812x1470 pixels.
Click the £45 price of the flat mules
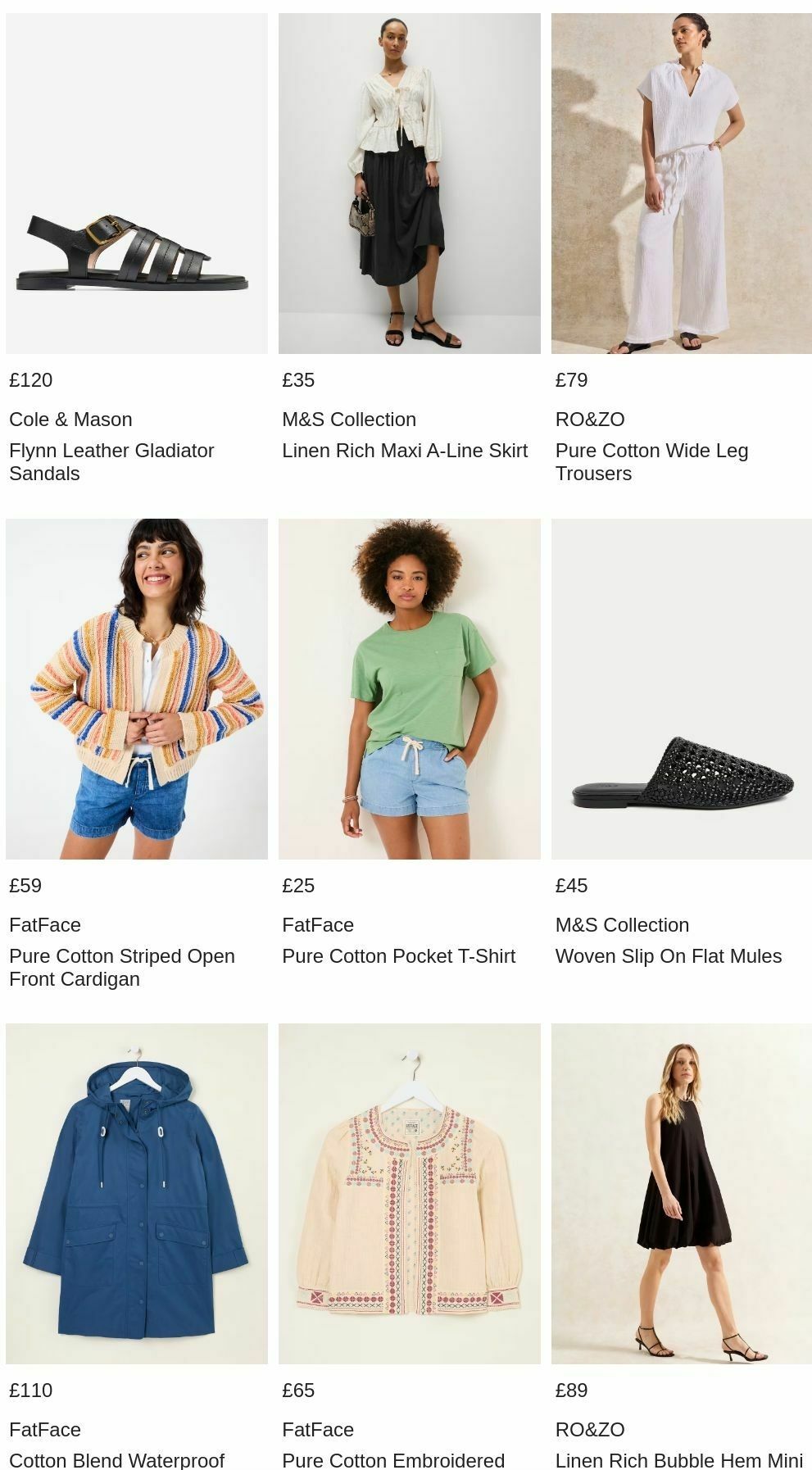[572, 886]
